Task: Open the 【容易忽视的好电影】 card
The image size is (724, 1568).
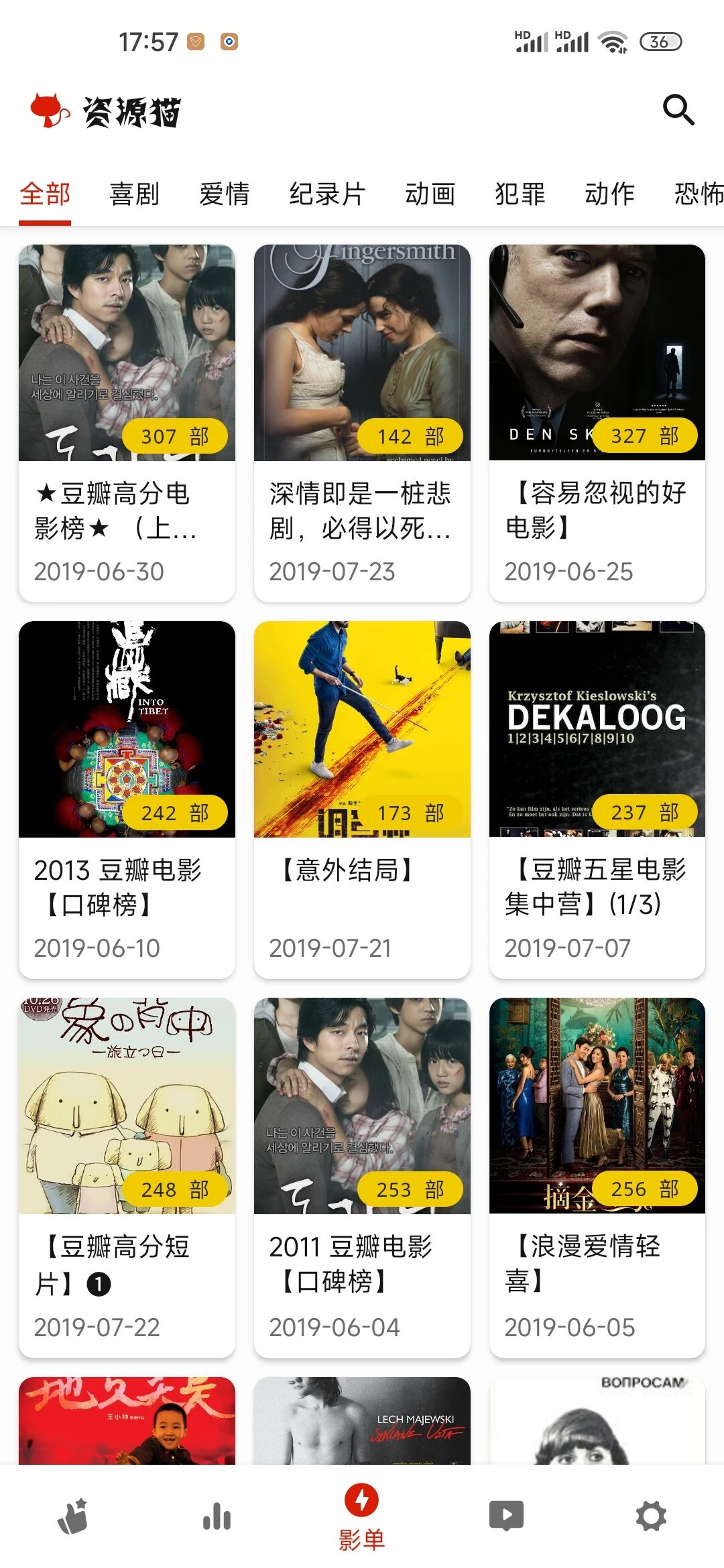Action: [597, 422]
